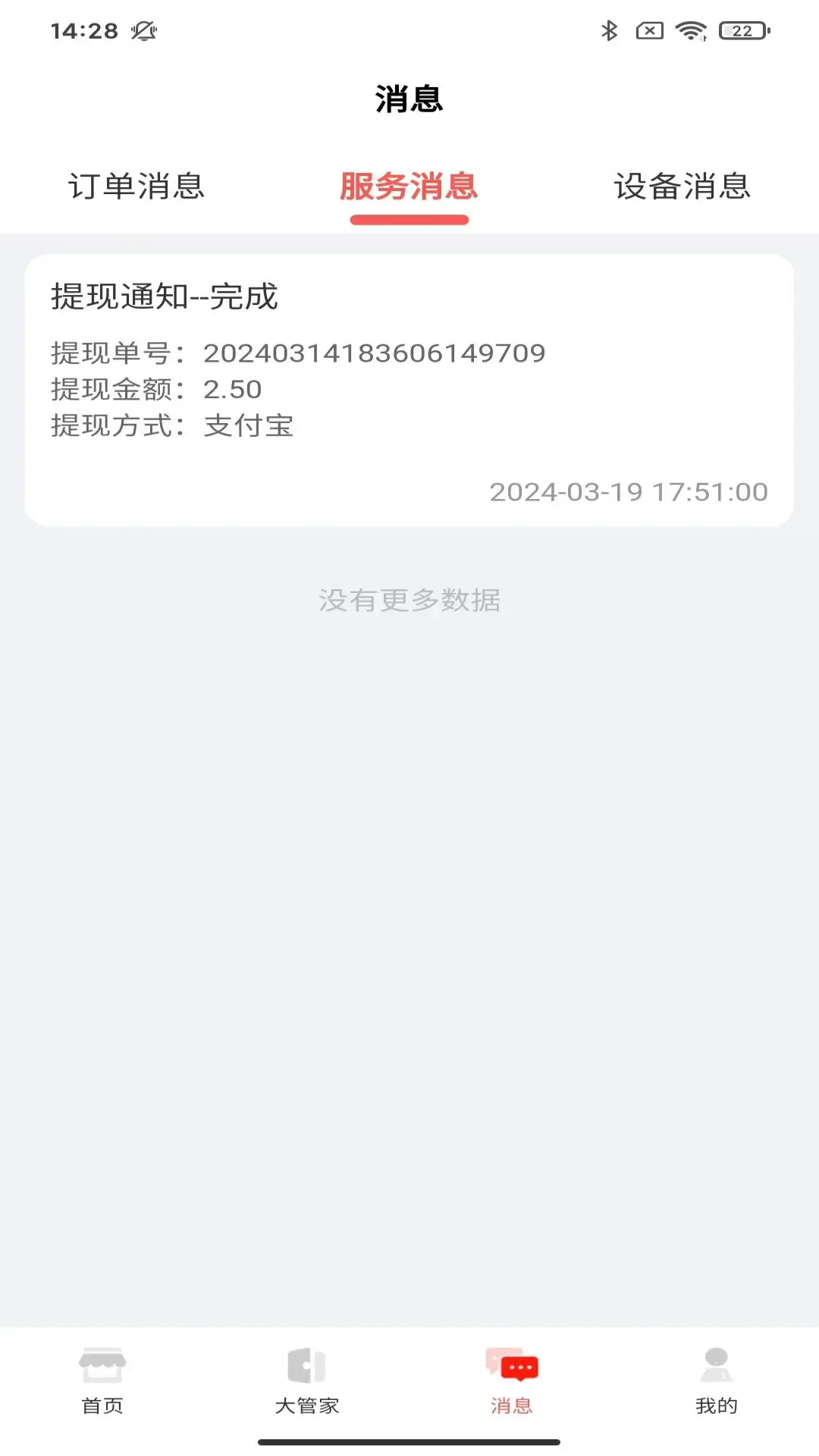819x1456 pixels.
Task: Tap 消息 in the bottom bar
Action: click(x=512, y=1382)
